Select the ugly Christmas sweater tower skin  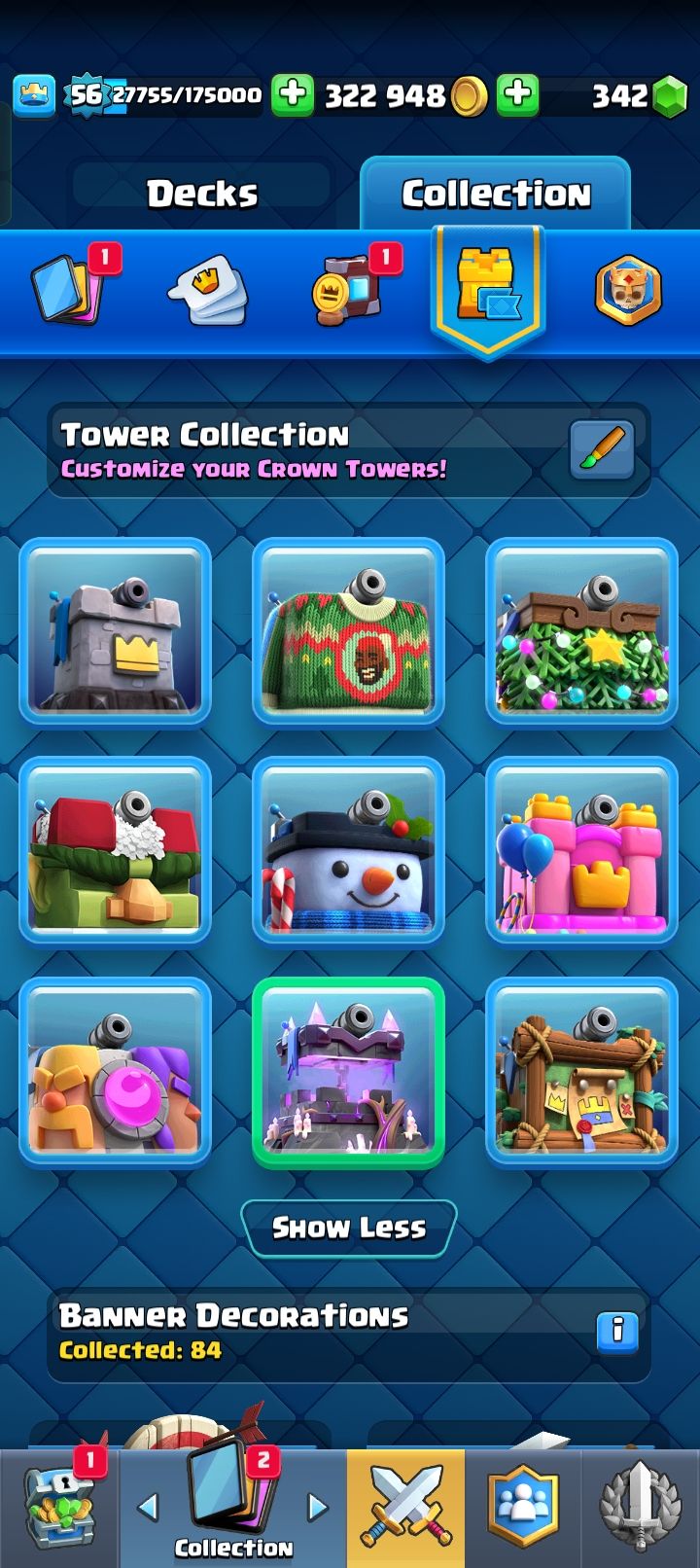(x=348, y=632)
